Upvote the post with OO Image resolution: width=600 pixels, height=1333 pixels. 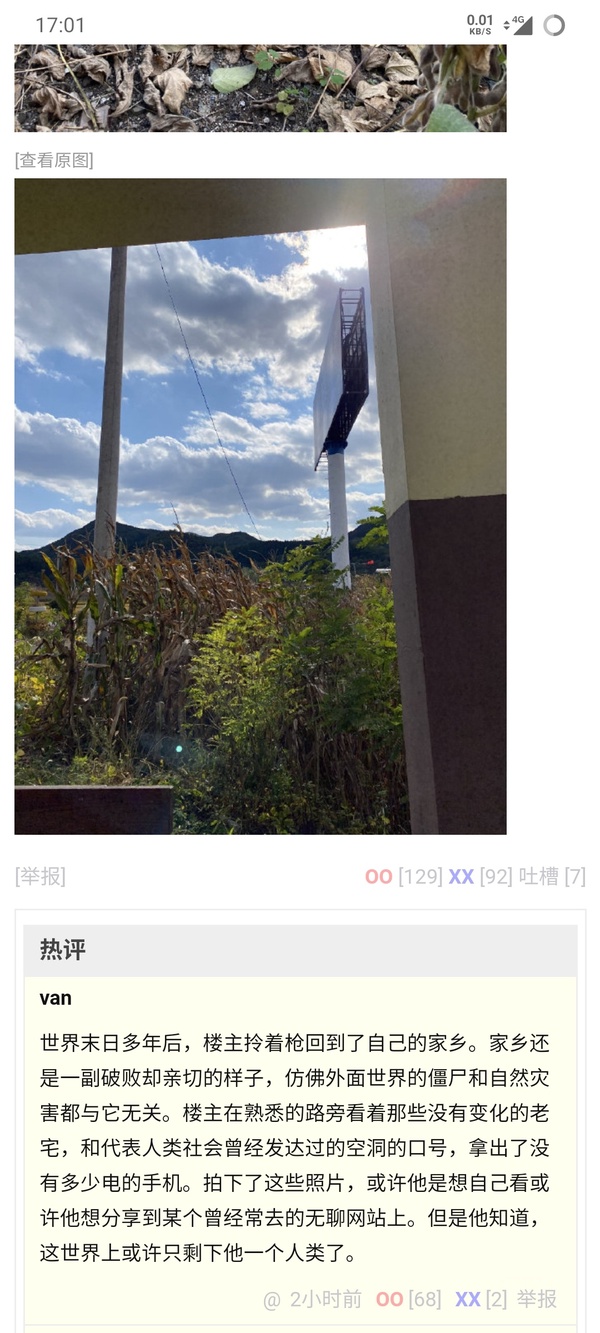tap(378, 877)
